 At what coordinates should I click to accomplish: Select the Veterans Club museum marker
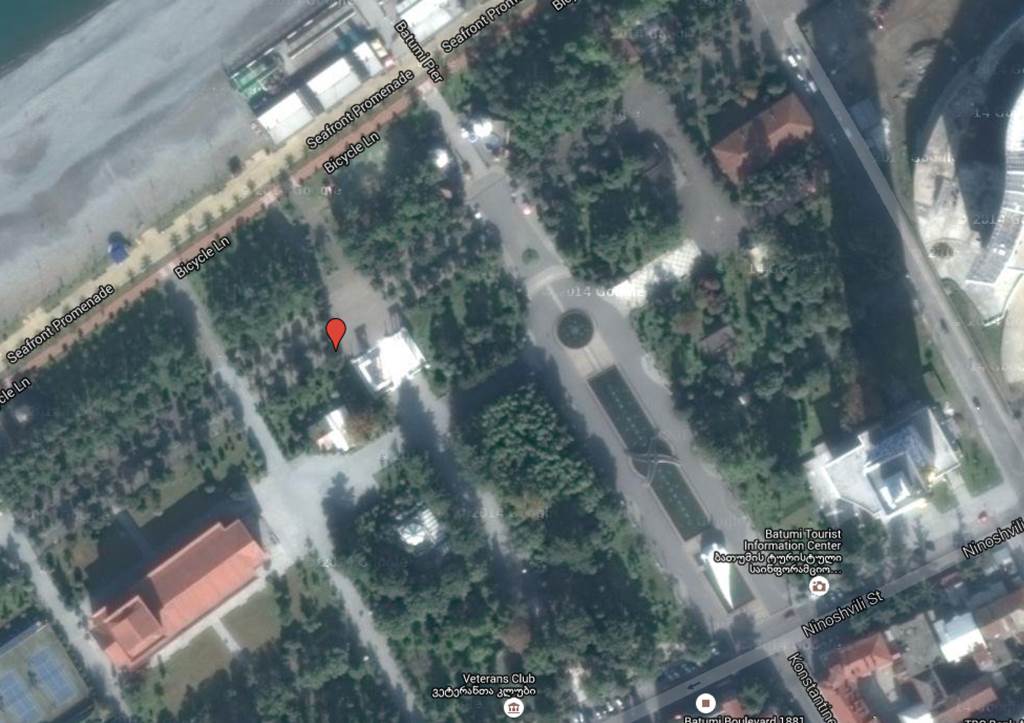513,708
